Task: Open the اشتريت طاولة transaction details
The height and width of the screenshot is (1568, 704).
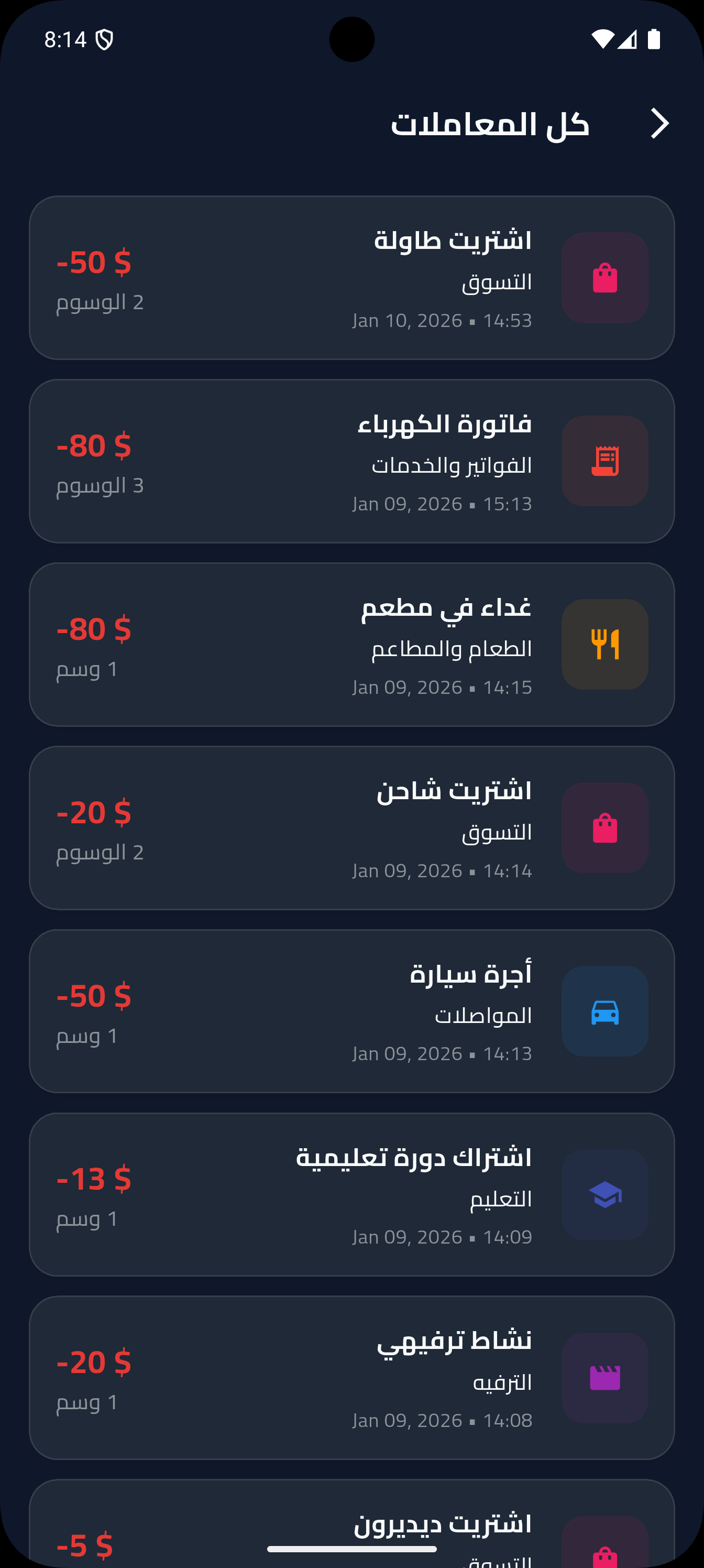Action: coord(351,278)
